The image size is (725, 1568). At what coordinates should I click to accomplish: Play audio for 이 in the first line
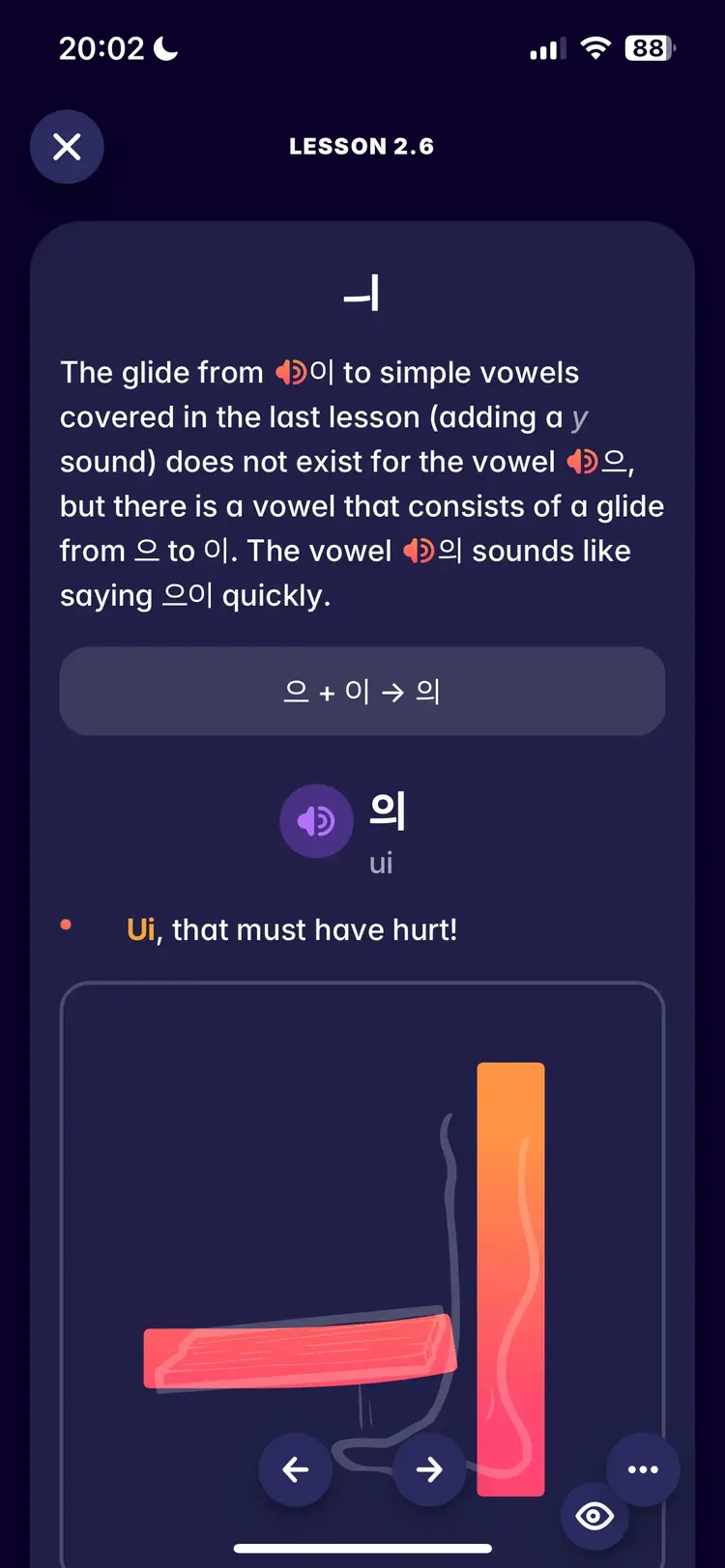pos(291,372)
